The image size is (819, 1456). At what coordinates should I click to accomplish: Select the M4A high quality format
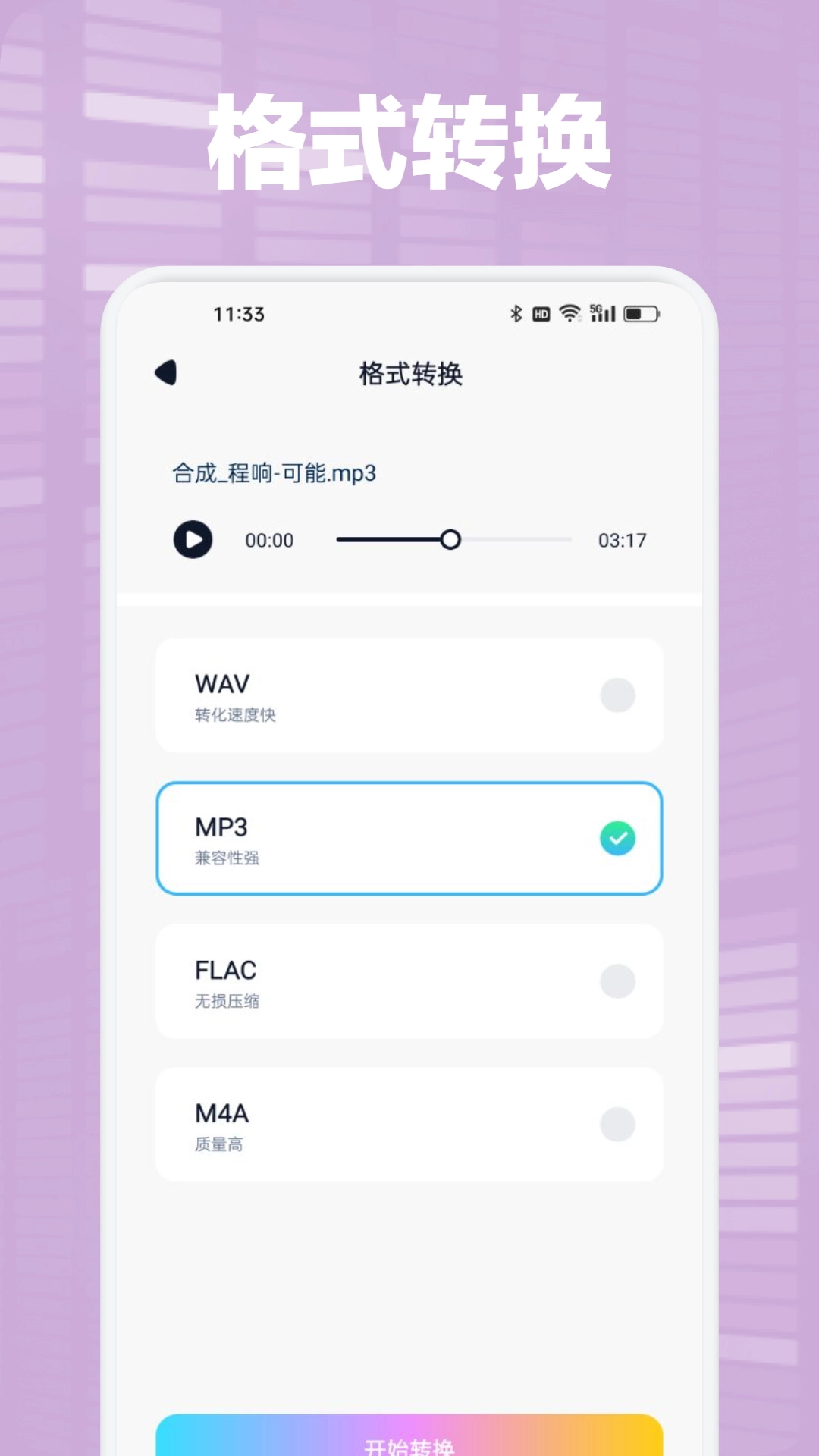coord(409,1125)
